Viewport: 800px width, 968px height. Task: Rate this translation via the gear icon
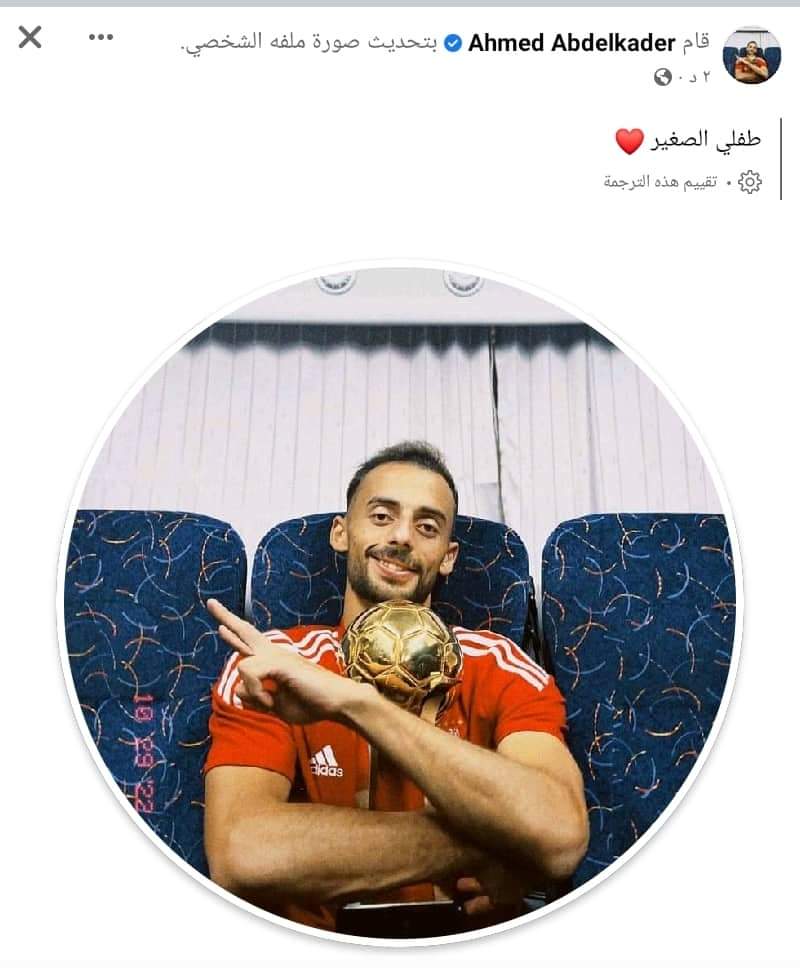(x=749, y=182)
